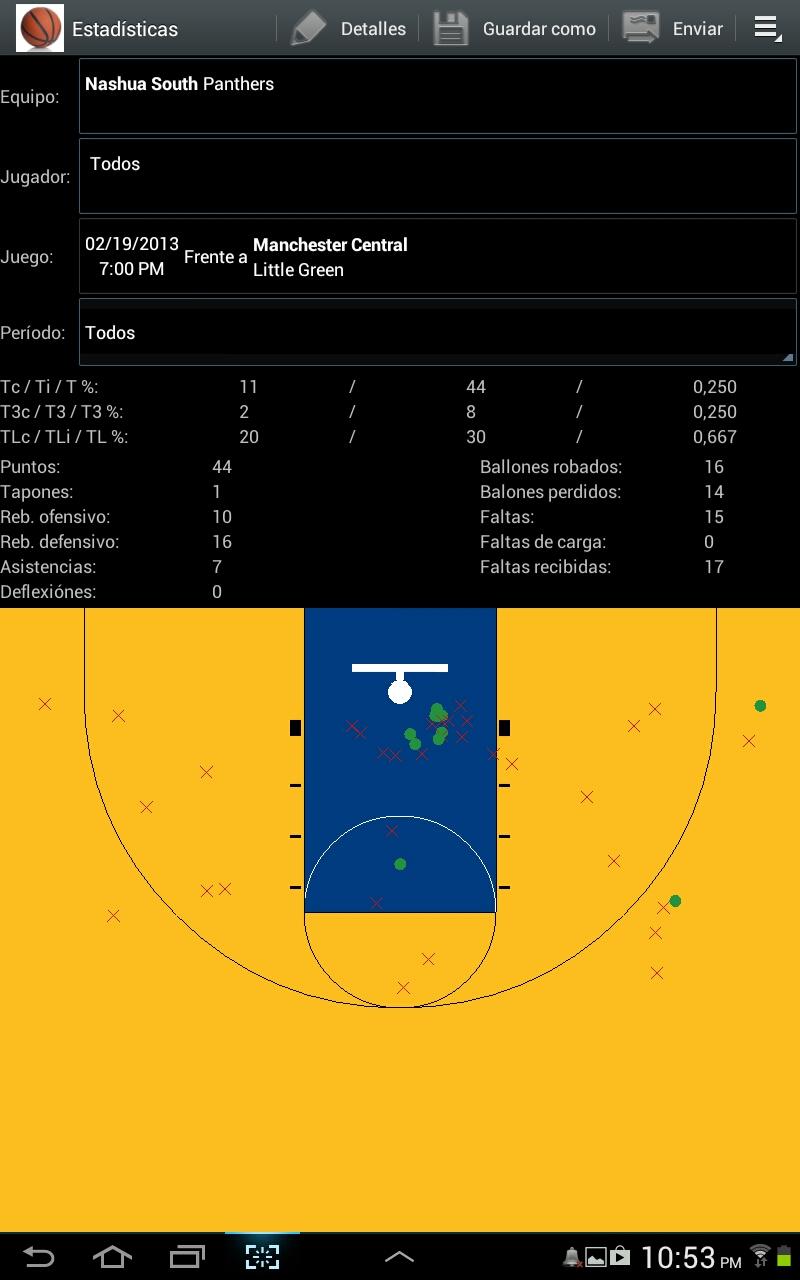Open the recent apps view
Screen dimensions: 800x1280
coord(187,1256)
